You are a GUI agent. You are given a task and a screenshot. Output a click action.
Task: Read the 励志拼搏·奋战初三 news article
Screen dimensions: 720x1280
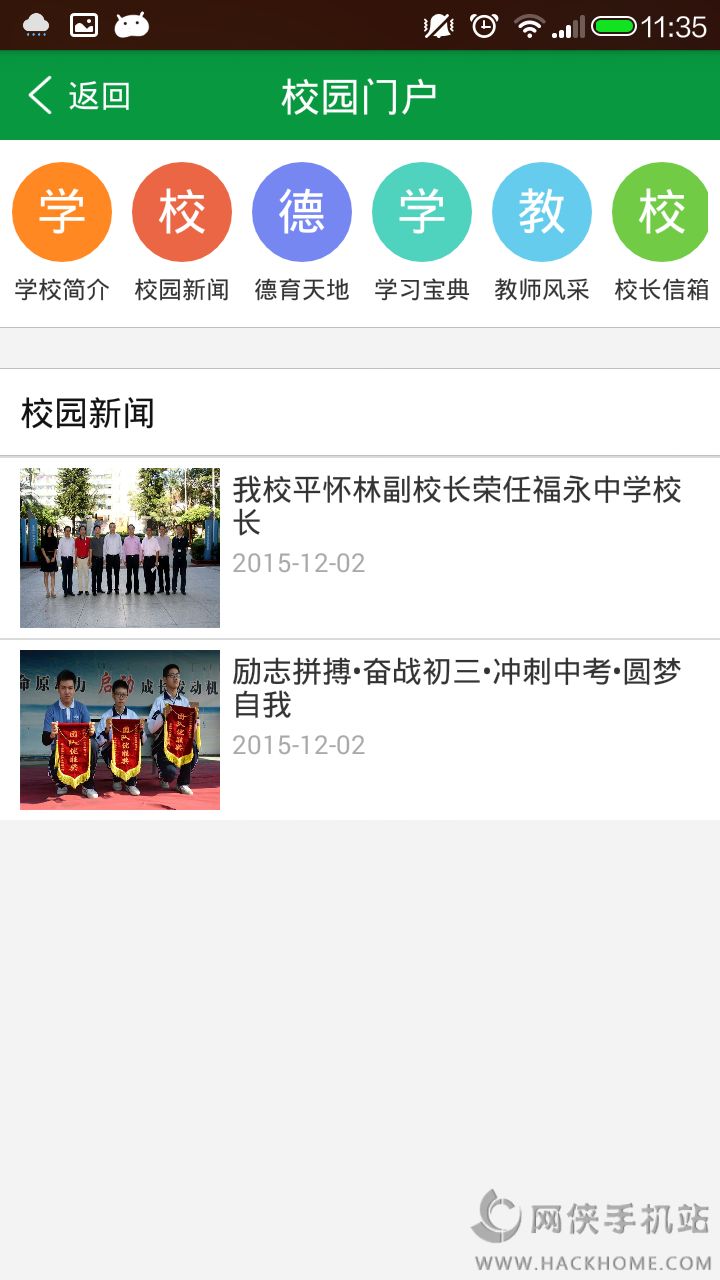click(x=456, y=688)
